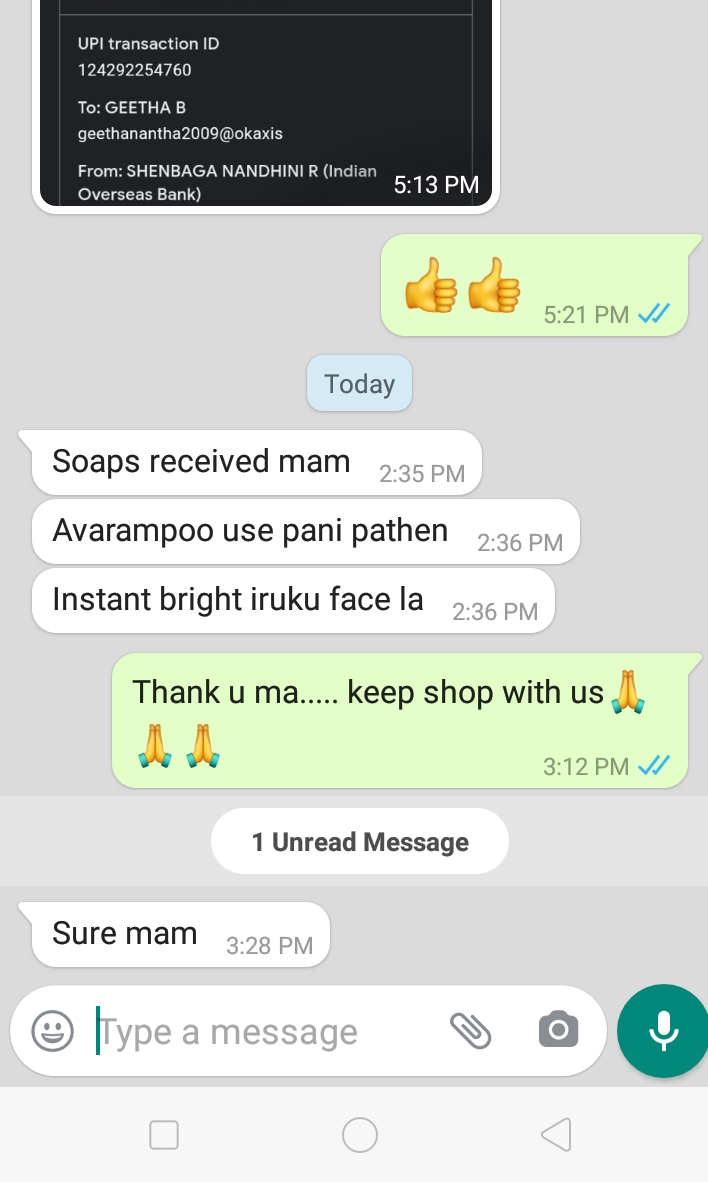
Task: Go to home screen via home button
Action: tap(359, 1134)
